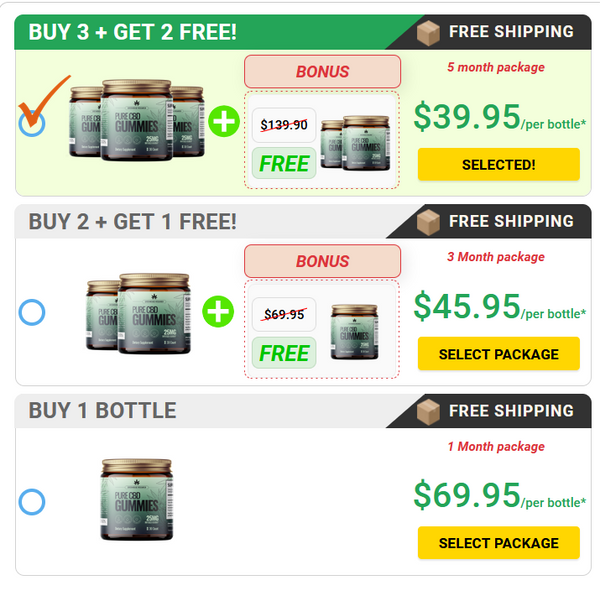The height and width of the screenshot is (591, 600).
Task: Choose Select Package for the 1 Month package
Action: coord(498,543)
